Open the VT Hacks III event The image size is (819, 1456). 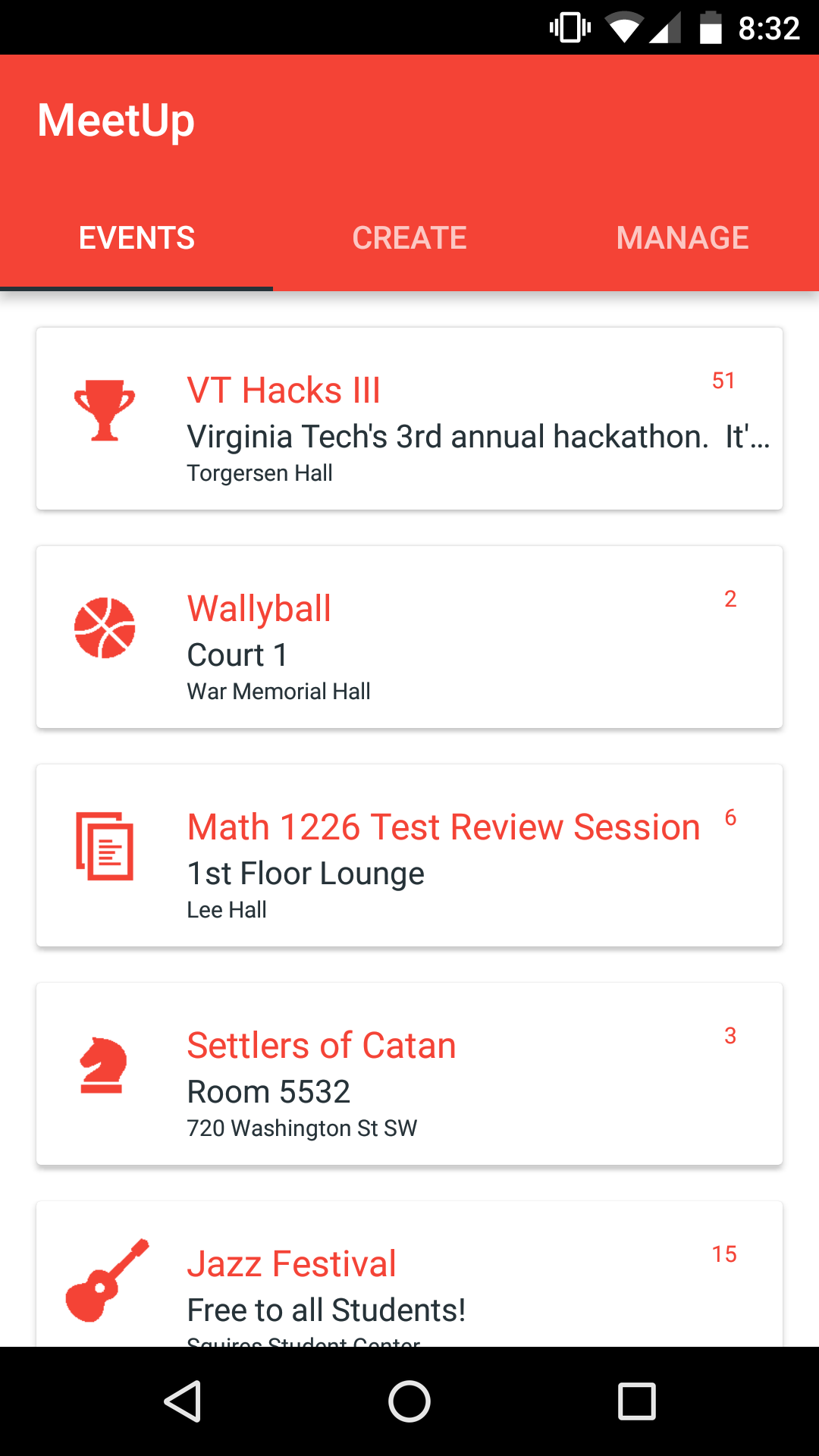click(x=409, y=419)
